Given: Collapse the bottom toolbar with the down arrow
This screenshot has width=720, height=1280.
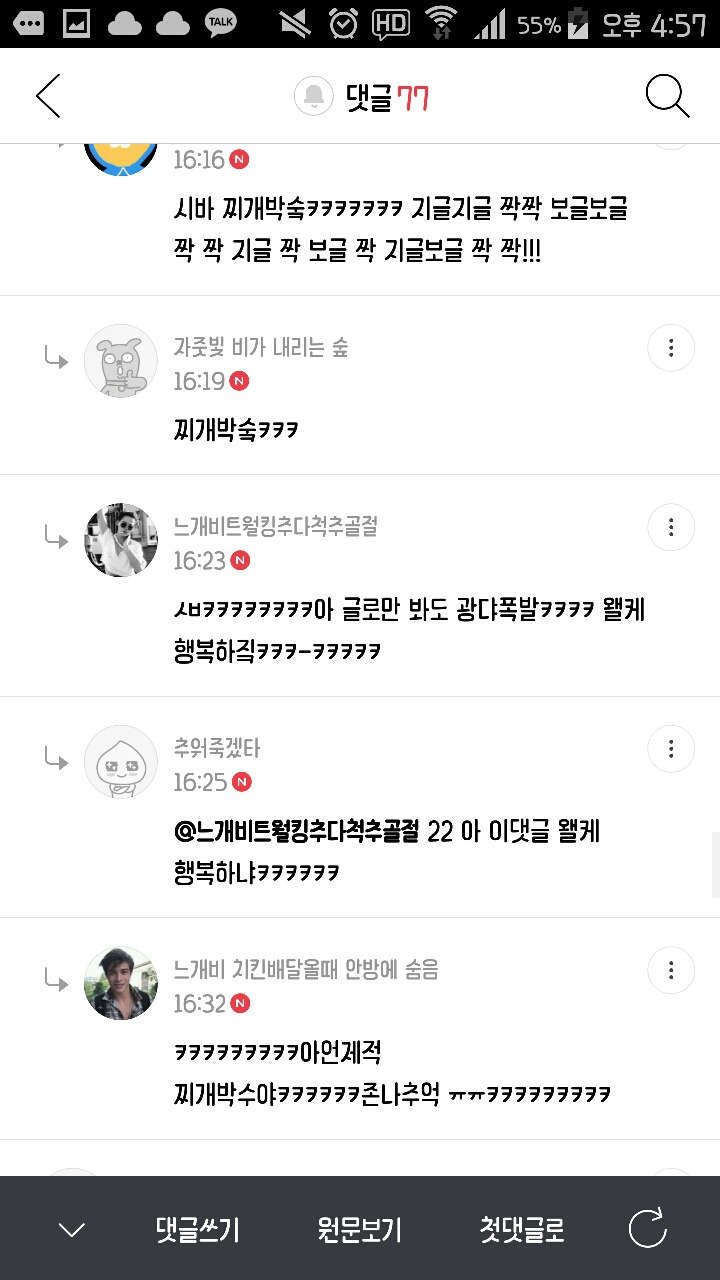Looking at the screenshot, I should tap(72, 1230).
